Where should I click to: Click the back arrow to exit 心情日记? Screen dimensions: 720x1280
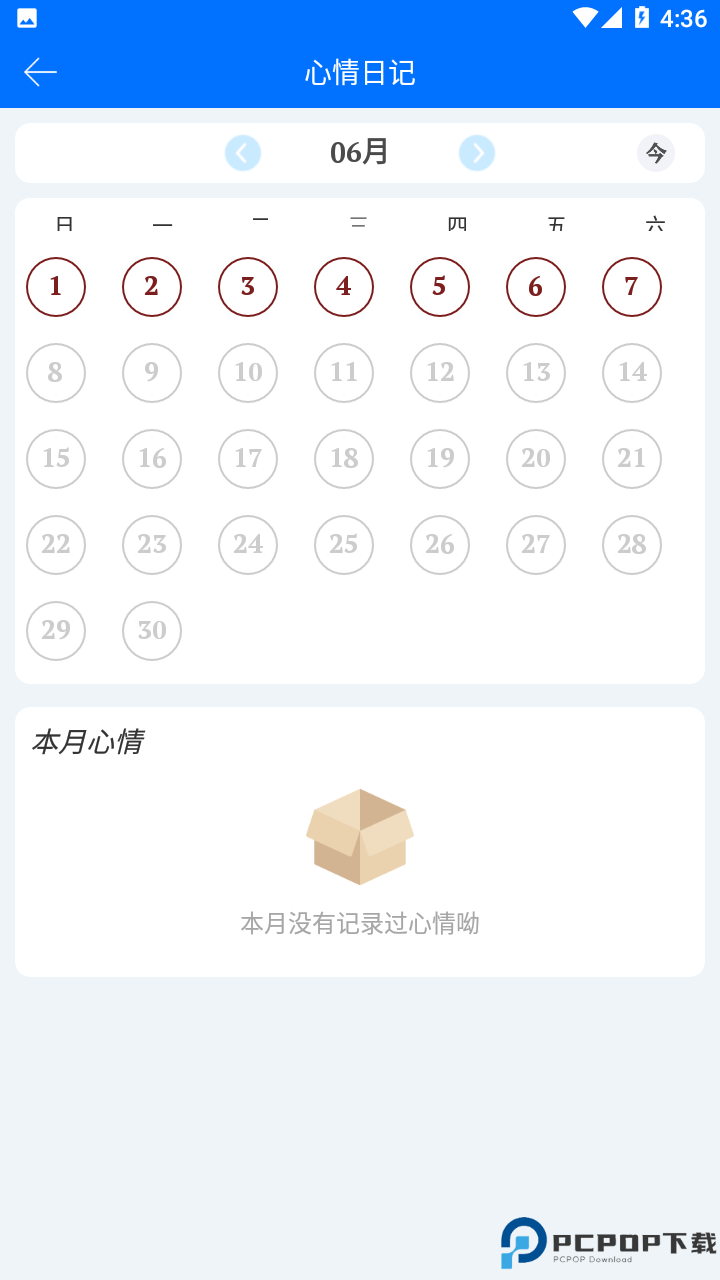click(x=40, y=71)
